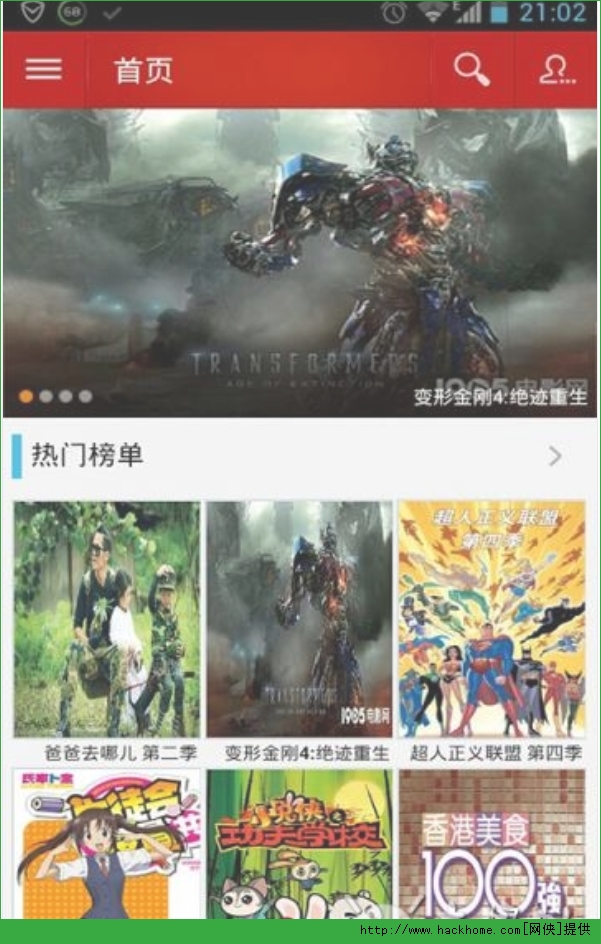The width and height of the screenshot is (601, 944).
Task: Open the anime girl poster tile
Action: pyautogui.click(x=107, y=845)
